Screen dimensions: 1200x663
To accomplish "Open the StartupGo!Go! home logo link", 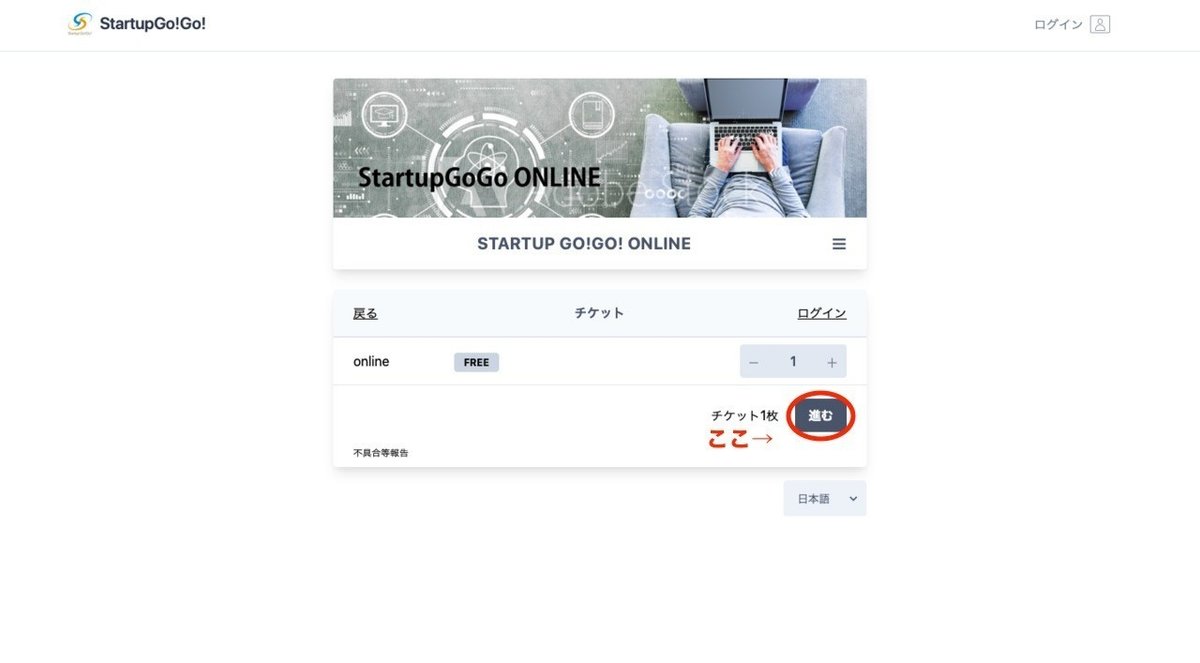I will pos(137,24).
